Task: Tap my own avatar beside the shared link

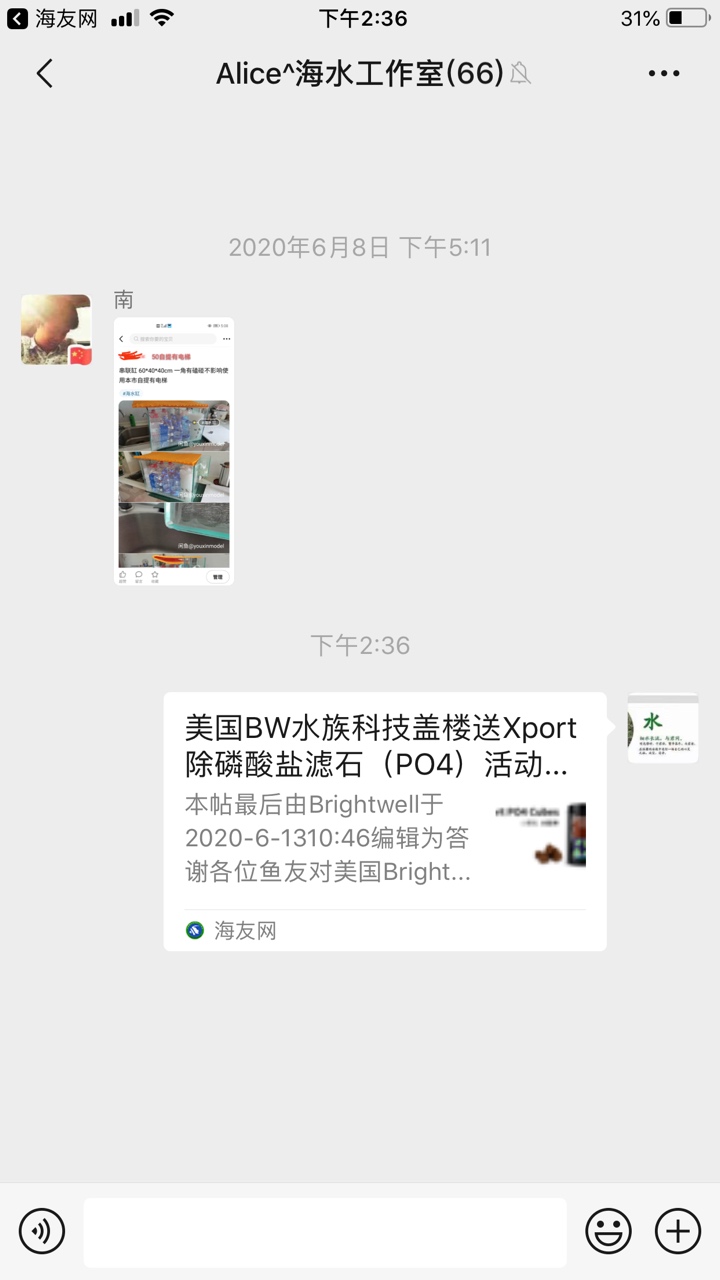Action: coord(662,728)
